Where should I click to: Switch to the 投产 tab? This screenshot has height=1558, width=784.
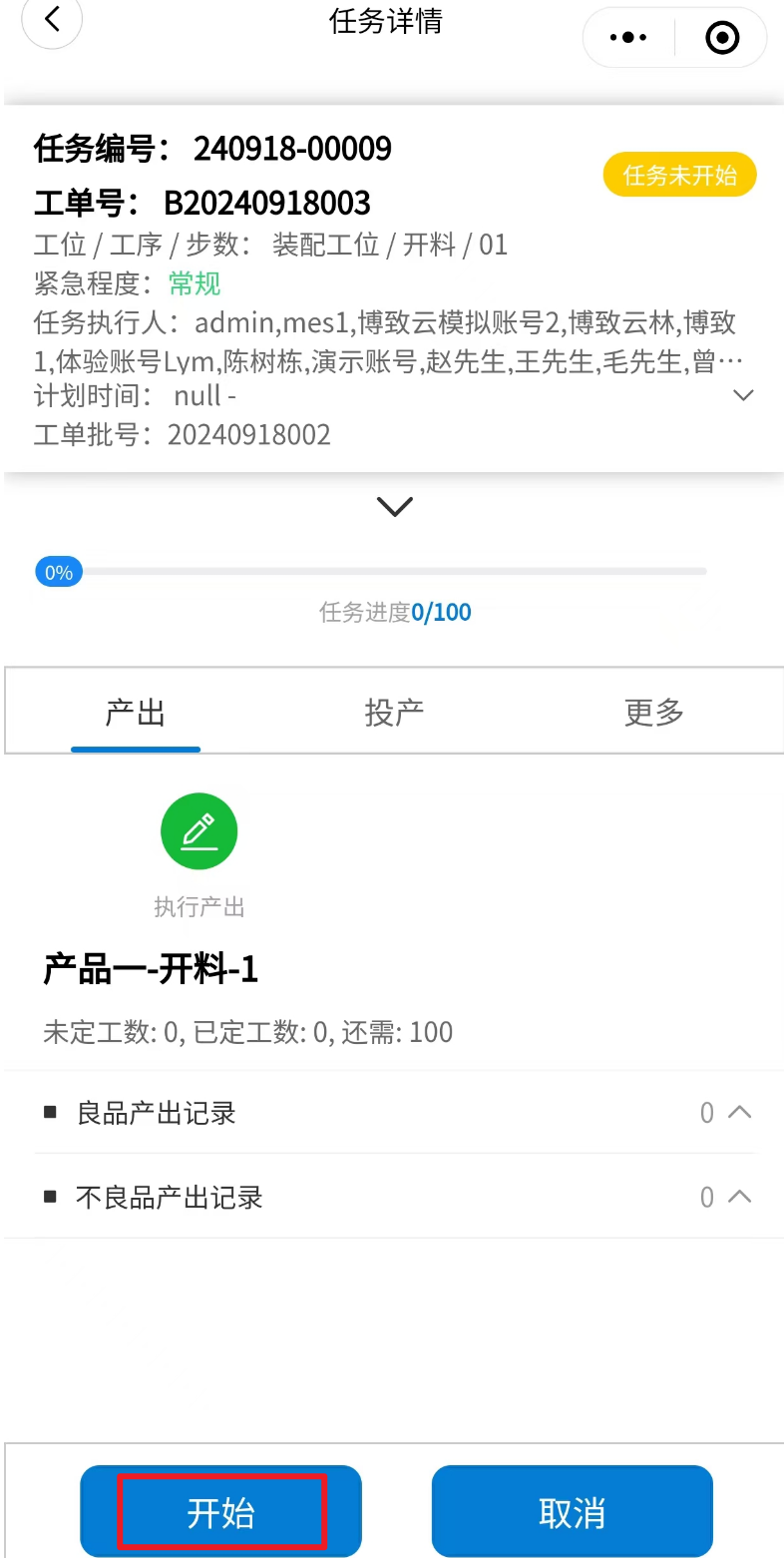point(394,713)
